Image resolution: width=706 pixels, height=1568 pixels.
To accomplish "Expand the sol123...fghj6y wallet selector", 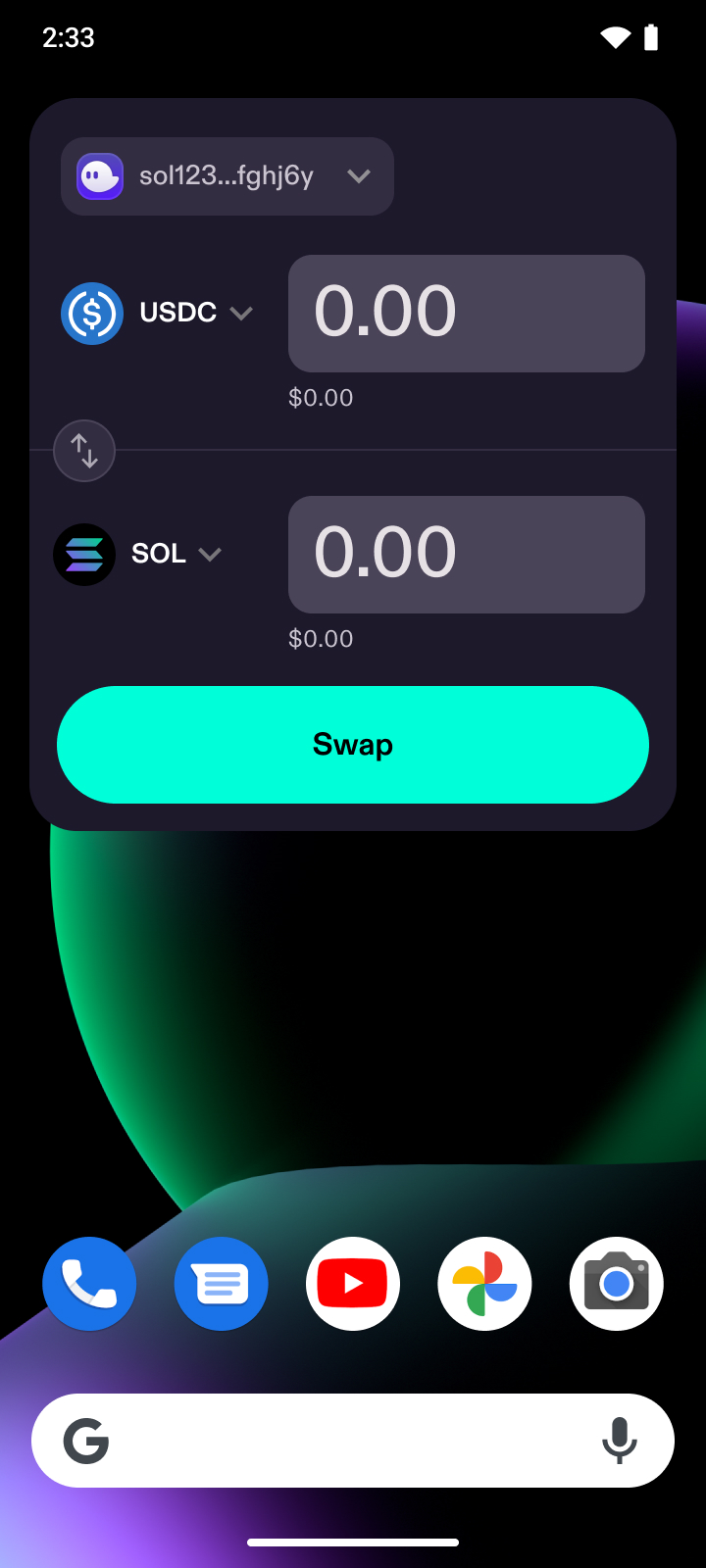I will coord(227,176).
